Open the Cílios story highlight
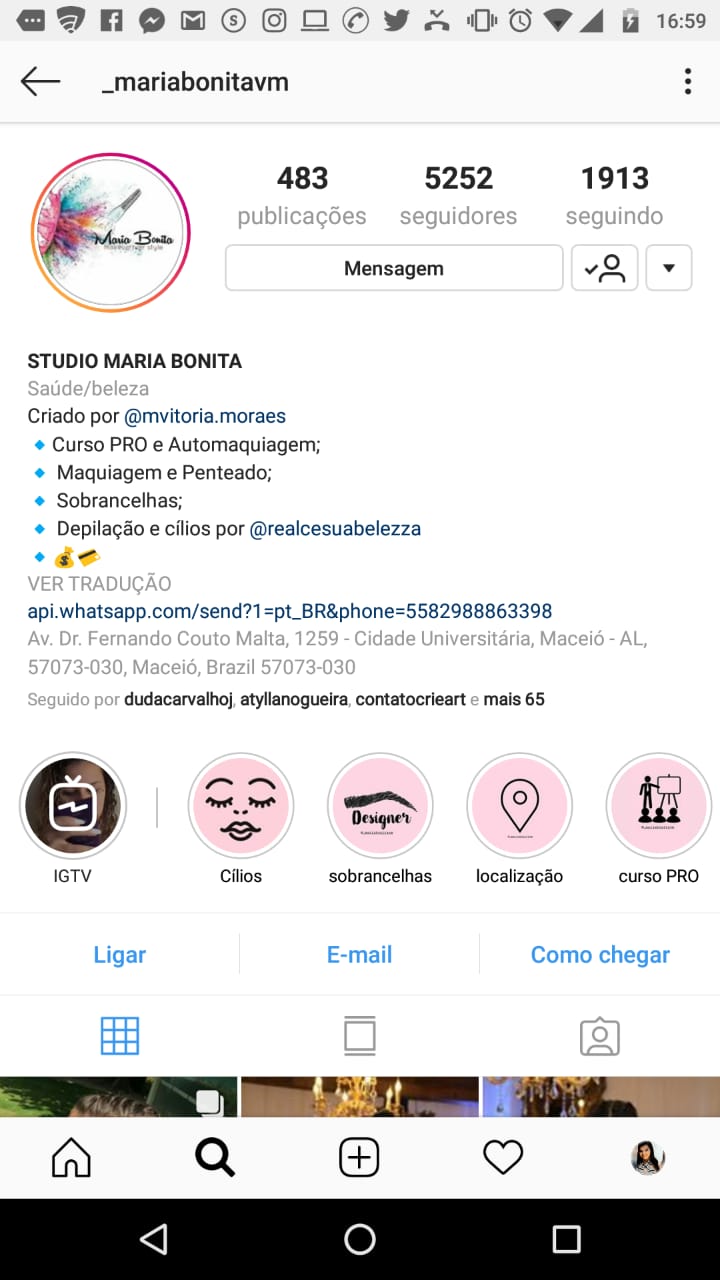The height and width of the screenshot is (1280, 720). tap(241, 806)
